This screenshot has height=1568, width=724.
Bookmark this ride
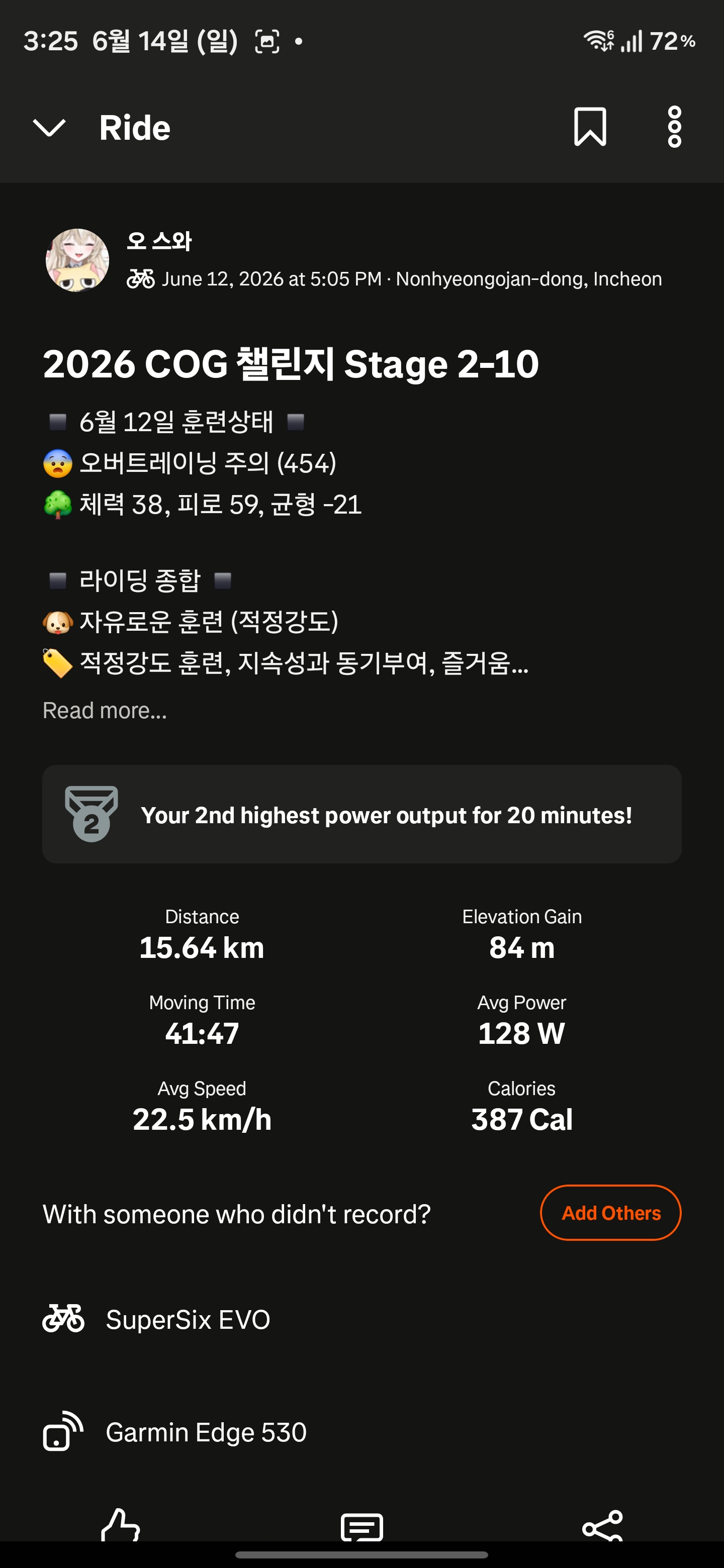click(590, 127)
